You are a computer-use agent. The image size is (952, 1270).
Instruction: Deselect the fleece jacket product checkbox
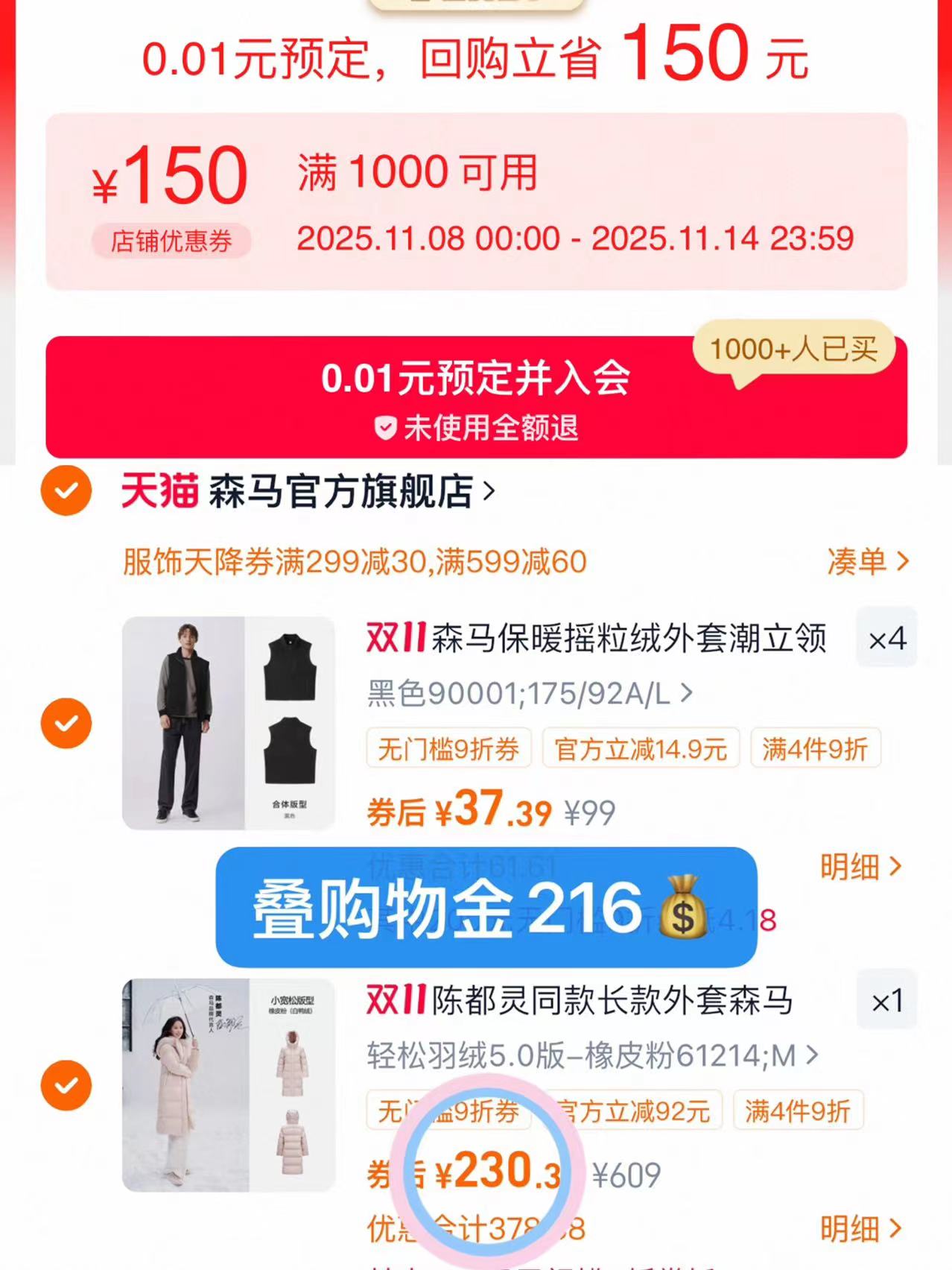[66, 721]
